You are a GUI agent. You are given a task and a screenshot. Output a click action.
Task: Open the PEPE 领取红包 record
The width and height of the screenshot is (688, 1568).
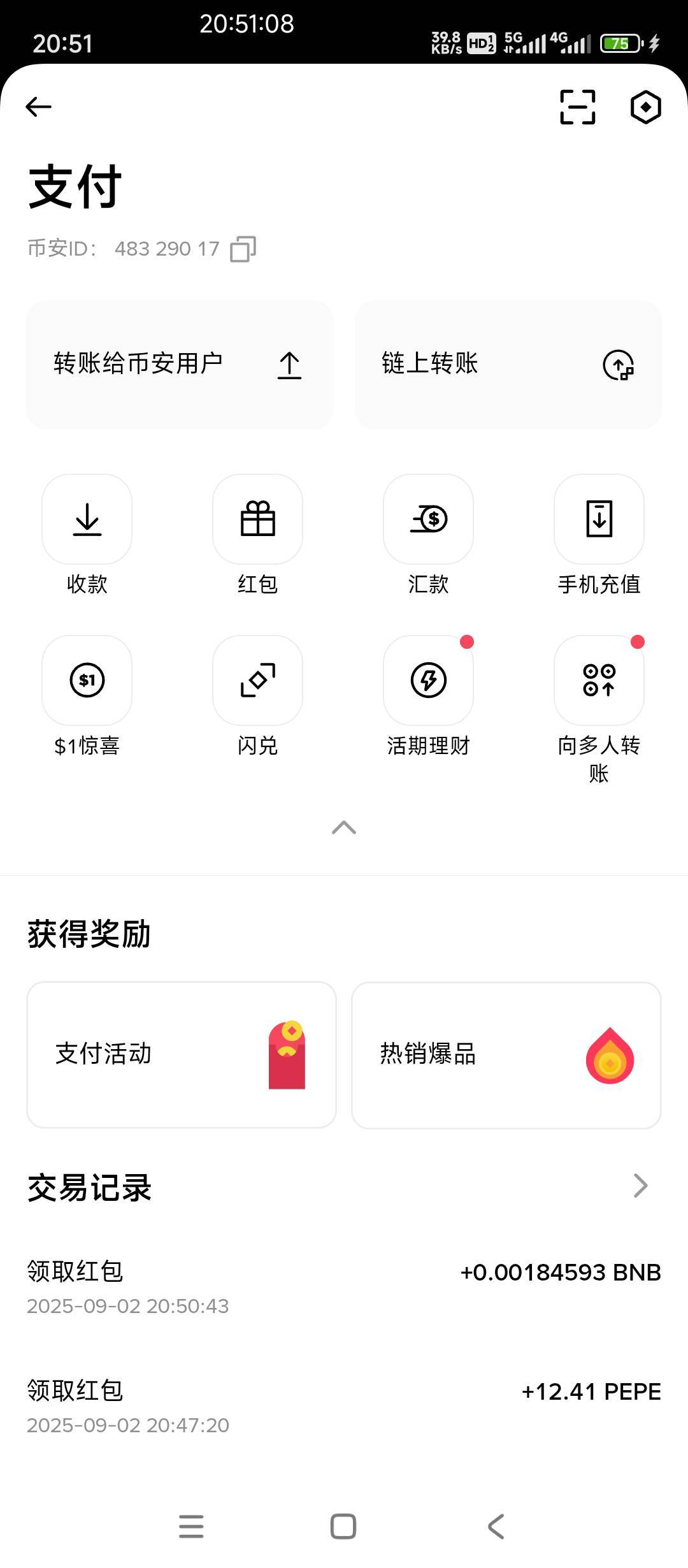tap(344, 1407)
